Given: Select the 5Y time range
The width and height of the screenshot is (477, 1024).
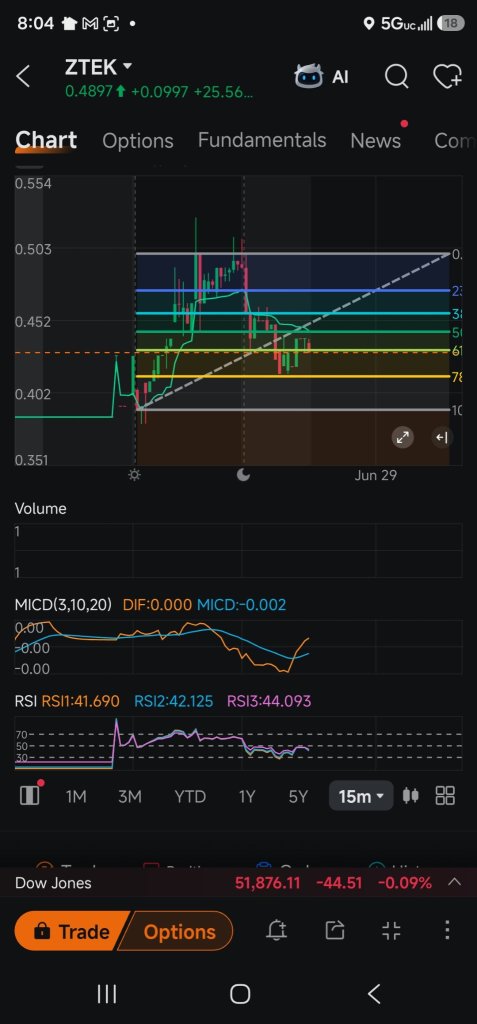Looking at the screenshot, I should pos(298,796).
